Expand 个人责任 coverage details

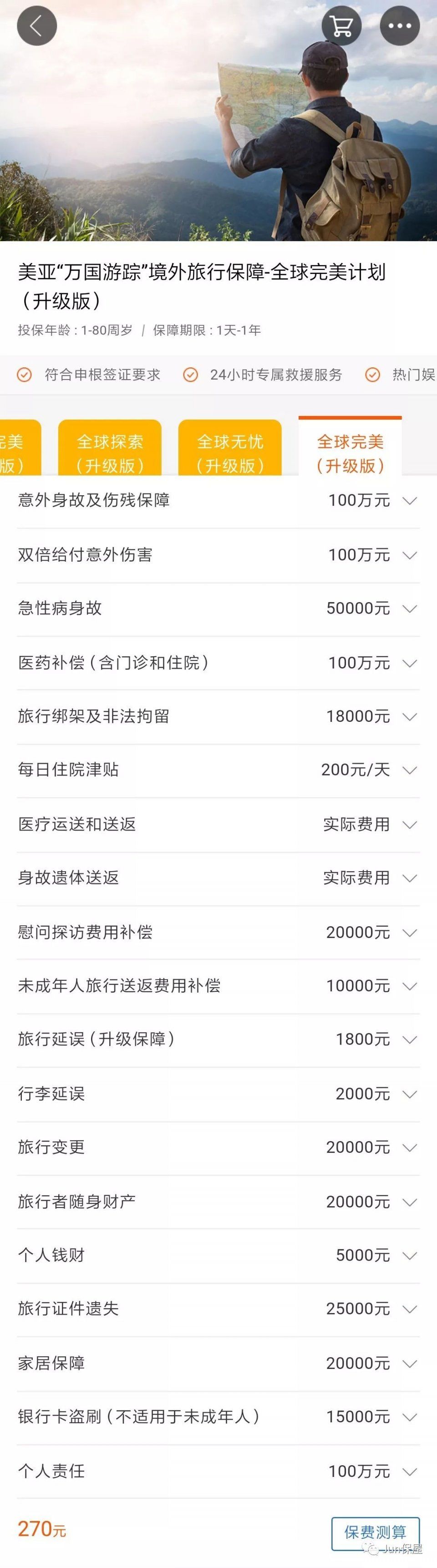coord(410,1471)
